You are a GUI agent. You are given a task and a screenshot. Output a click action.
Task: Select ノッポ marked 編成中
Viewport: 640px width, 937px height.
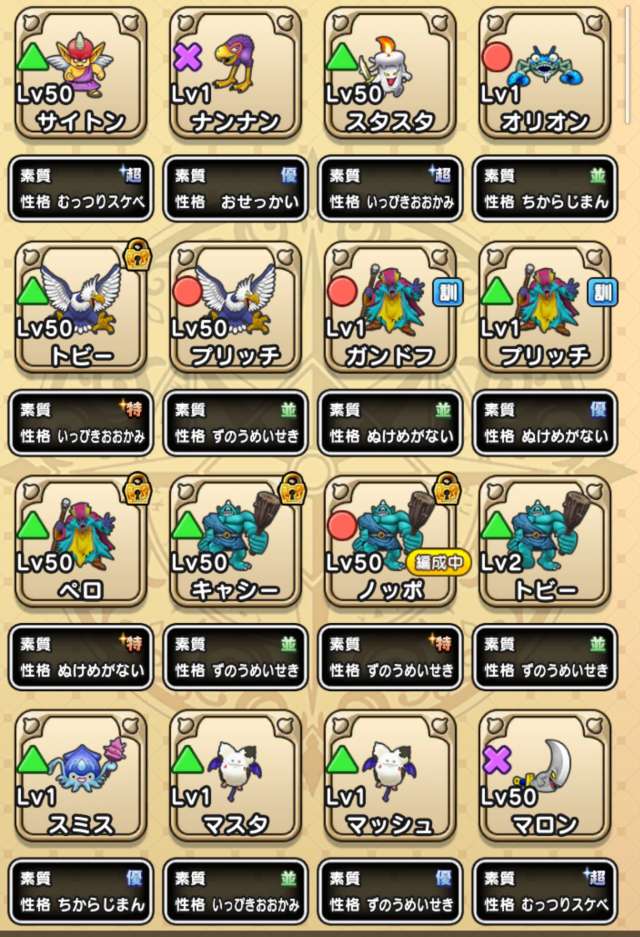[390, 542]
